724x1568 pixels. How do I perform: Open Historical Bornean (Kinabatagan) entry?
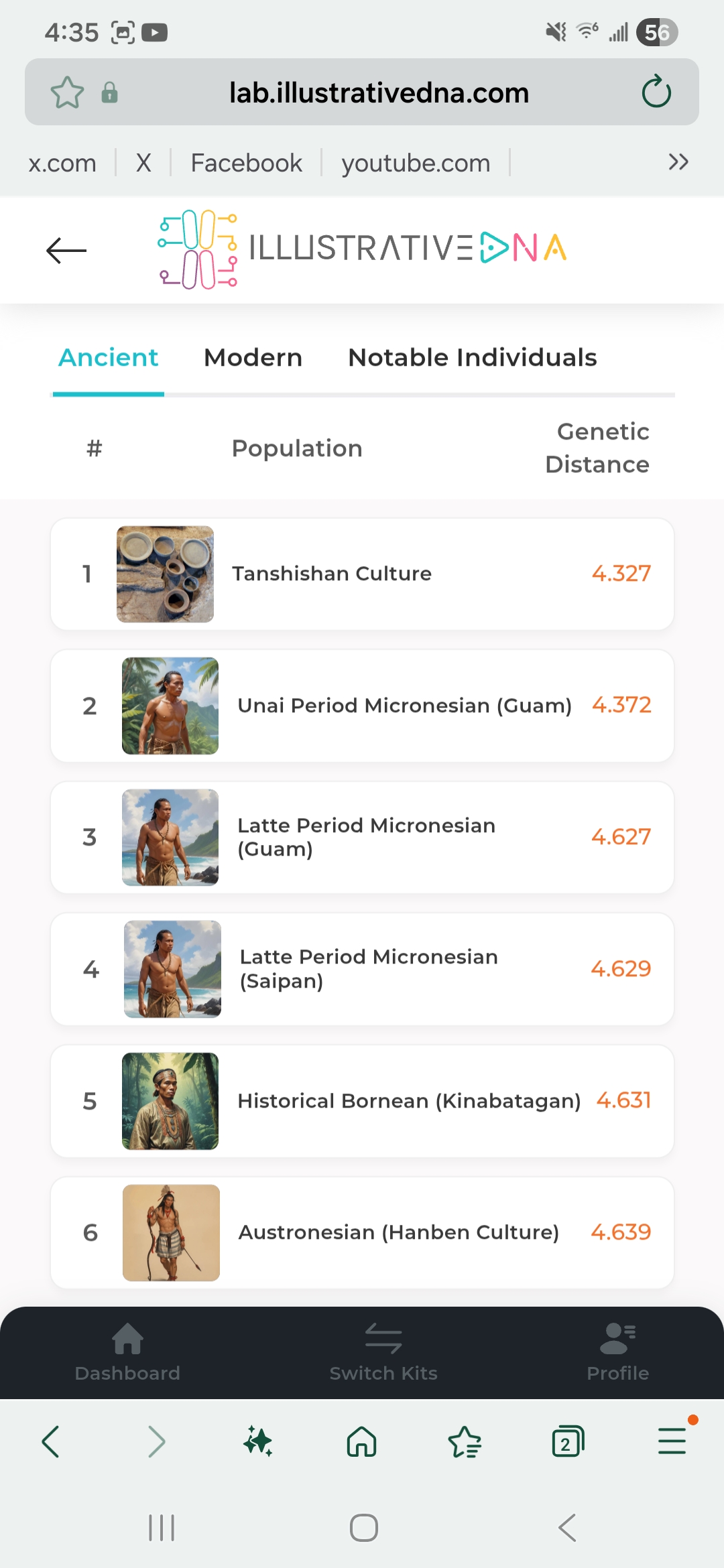[362, 1101]
